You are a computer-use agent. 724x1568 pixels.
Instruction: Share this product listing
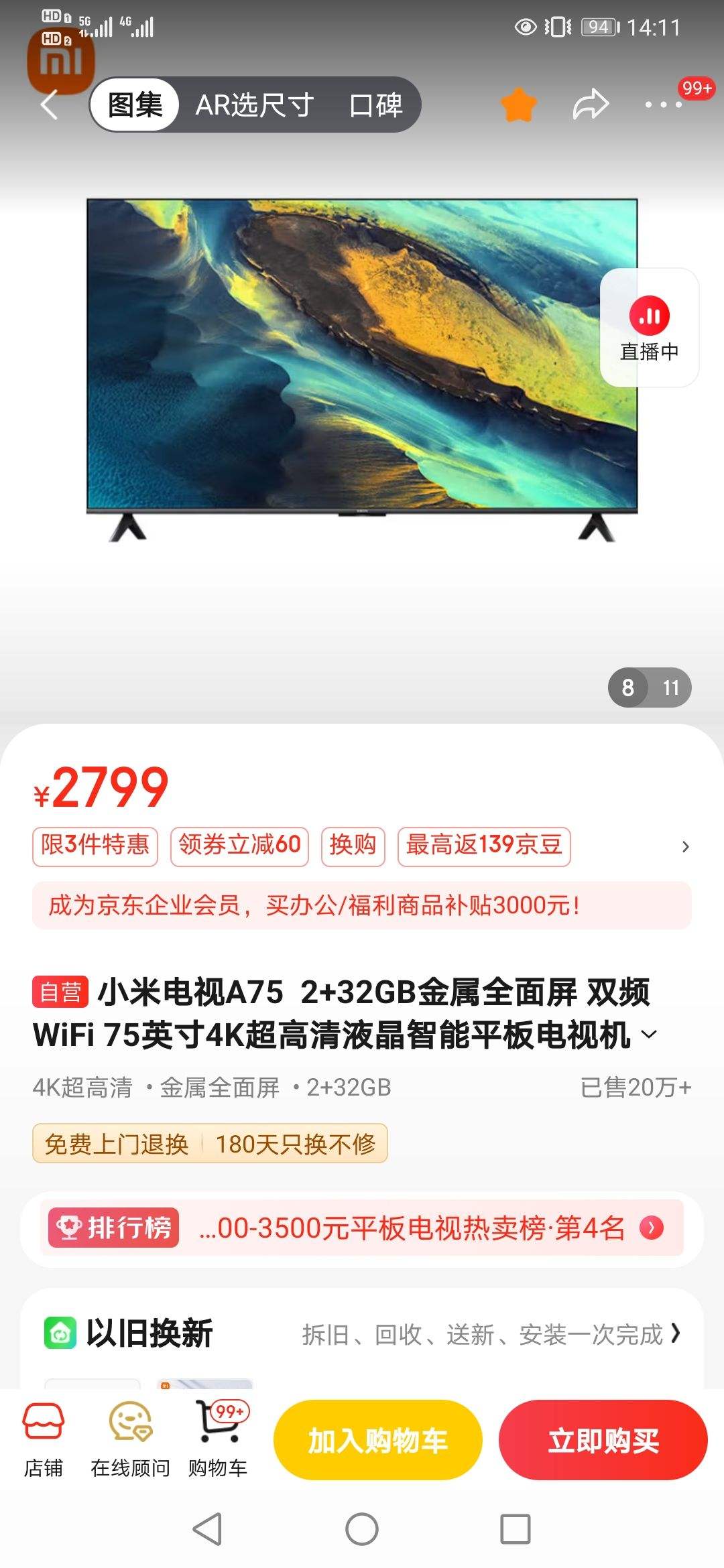coord(591,105)
